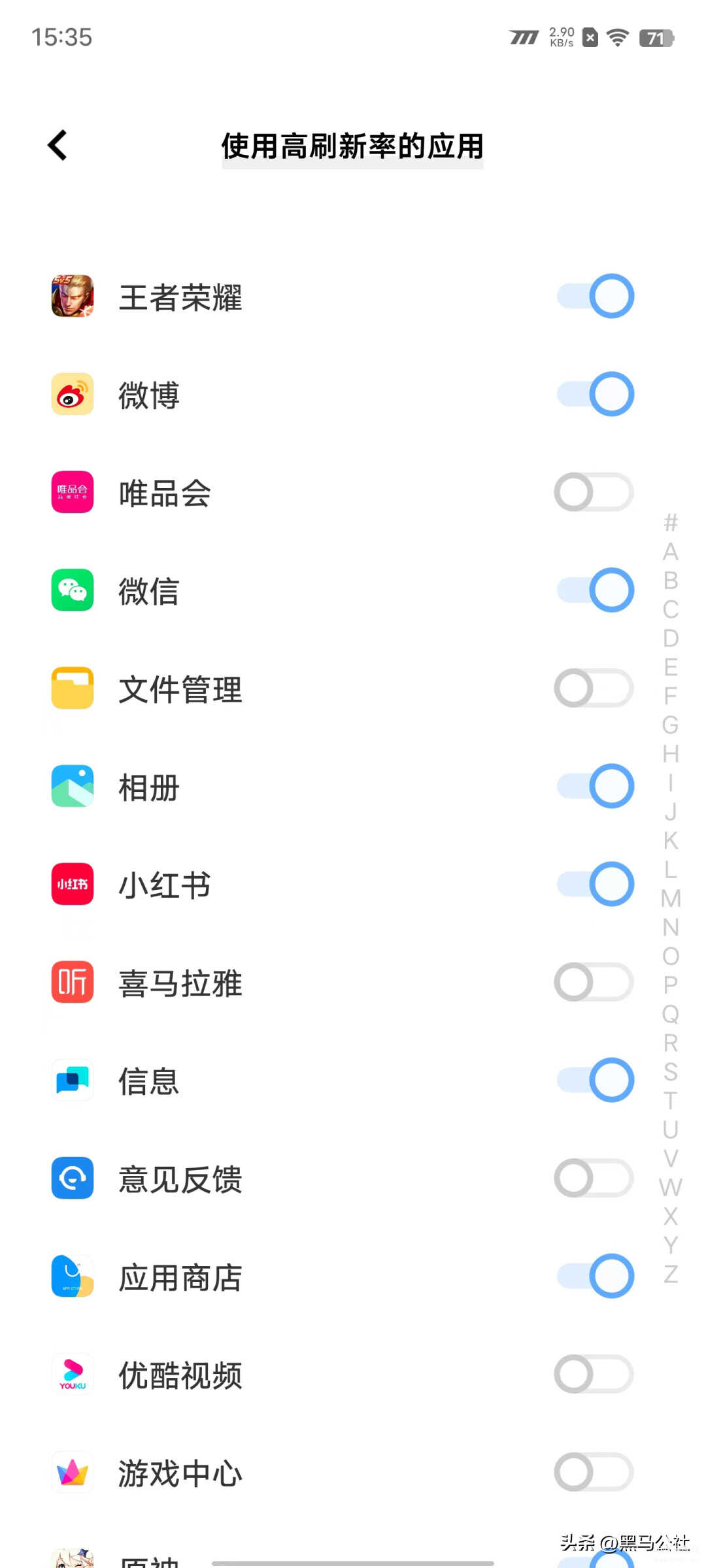The height and width of the screenshot is (1568, 706).
Task: Enable high refresh rate for 意见反馈
Action: 594,1178
